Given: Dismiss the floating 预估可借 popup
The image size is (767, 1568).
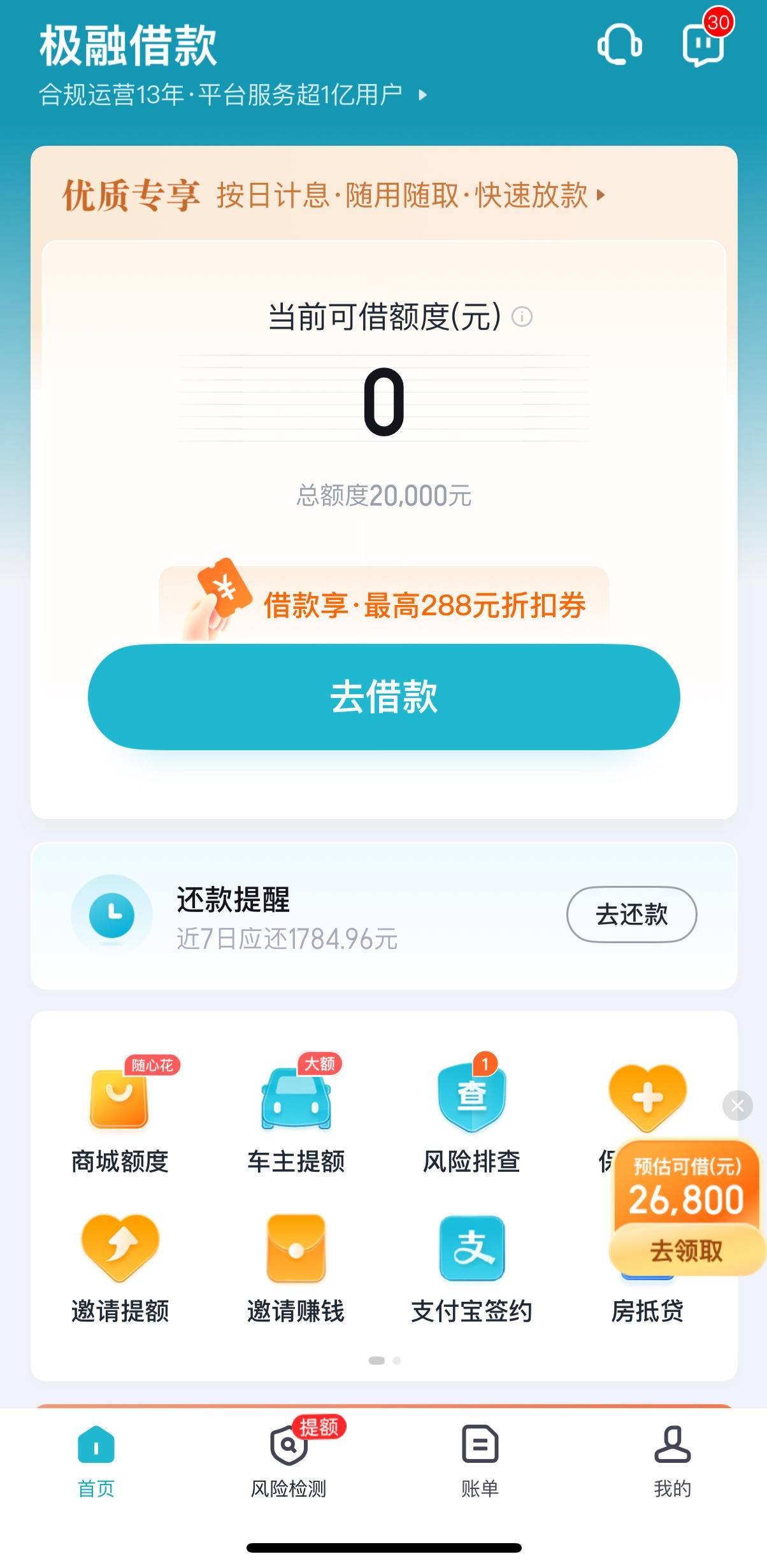Looking at the screenshot, I should (x=737, y=1106).
